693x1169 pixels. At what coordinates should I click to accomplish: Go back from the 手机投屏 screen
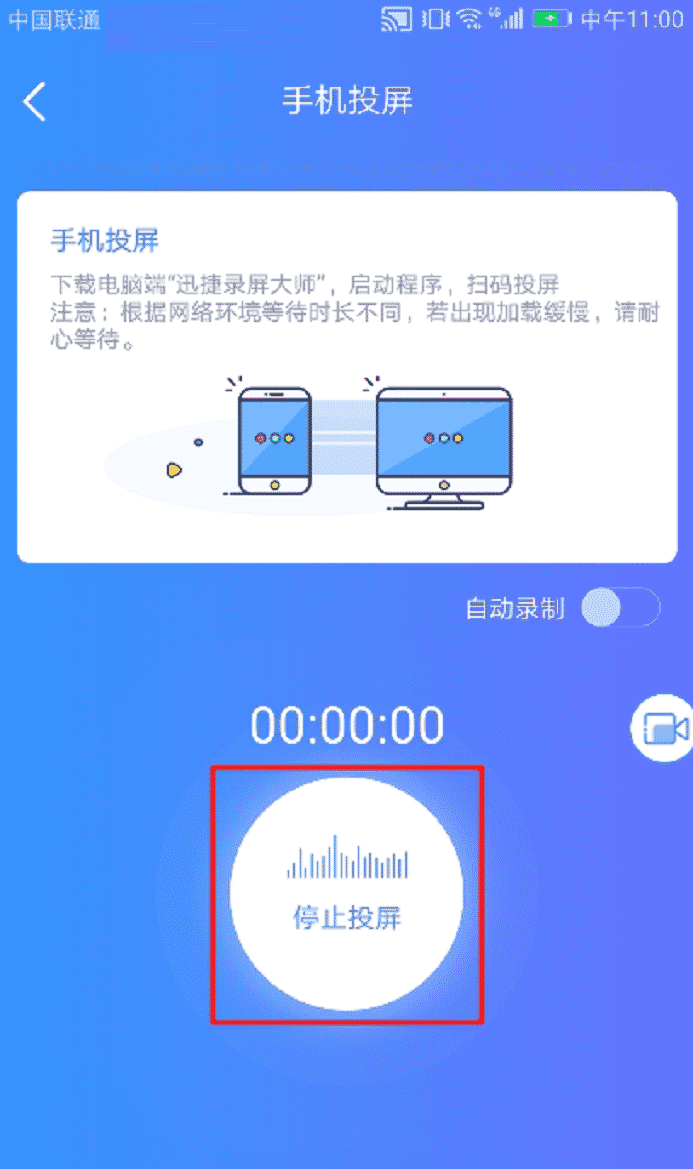tap(35, 102)
